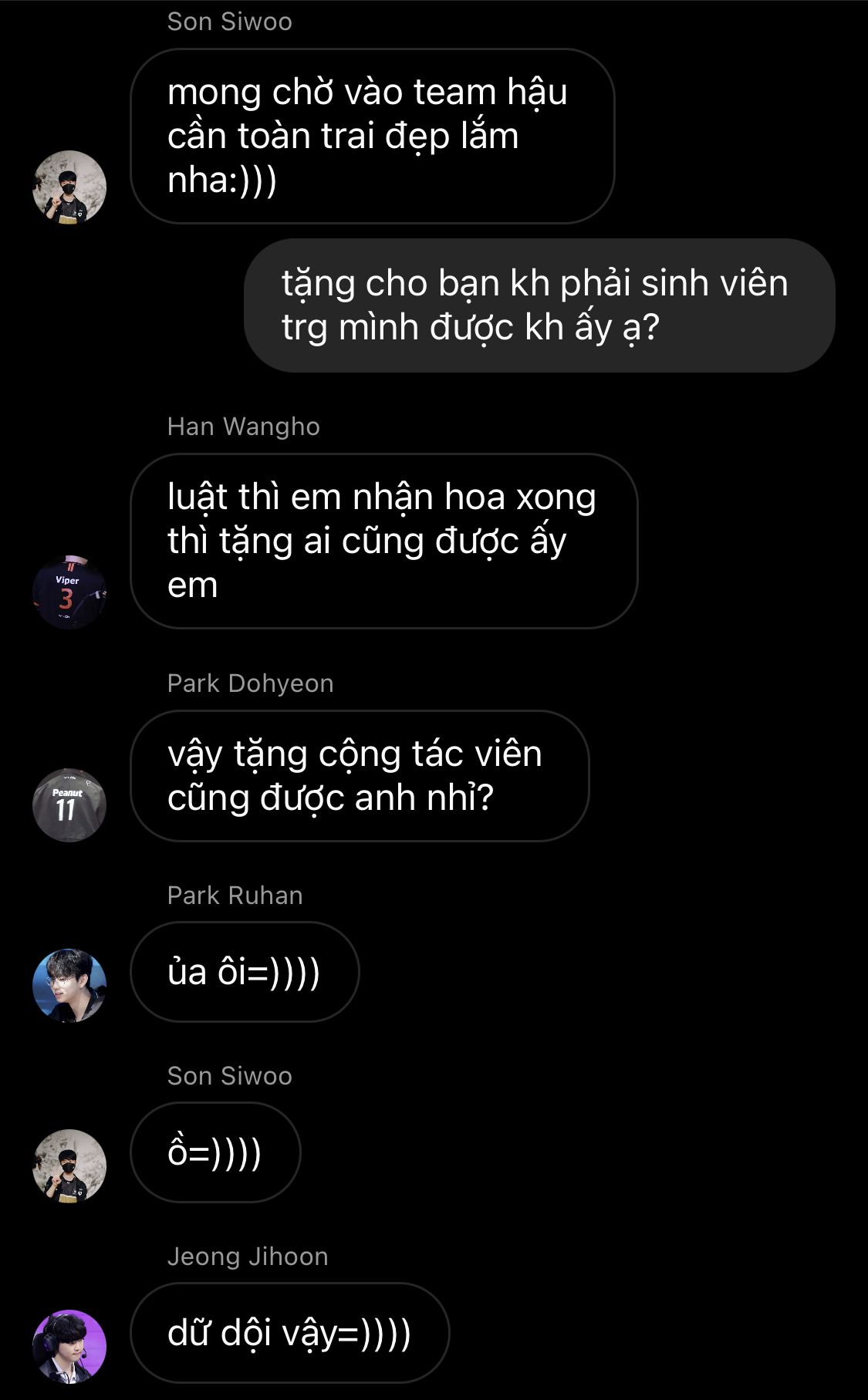868x1400 pixels.
Task: View Park Ruhan's profile from avatar
Action: pos(69,985)
